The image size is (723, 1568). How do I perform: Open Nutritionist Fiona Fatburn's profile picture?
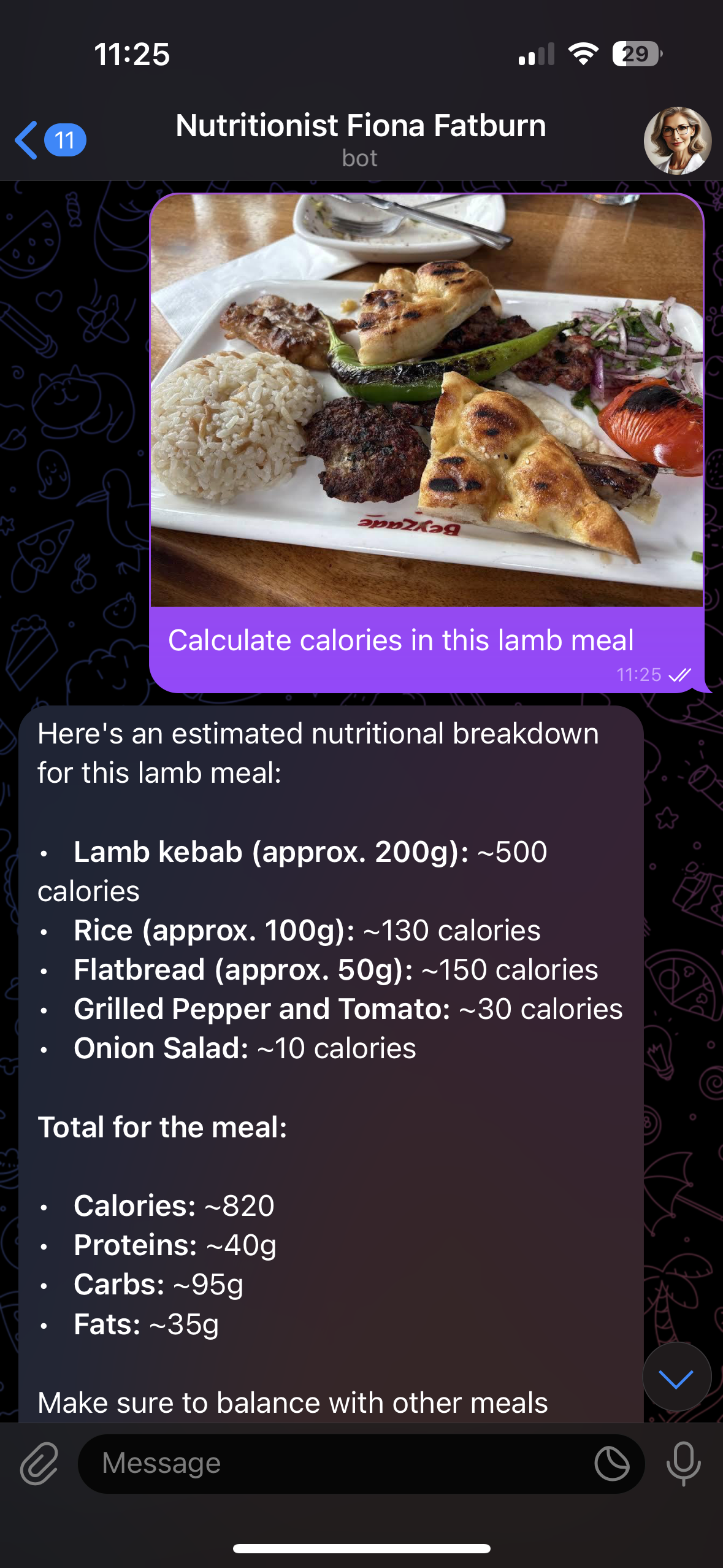677,140
